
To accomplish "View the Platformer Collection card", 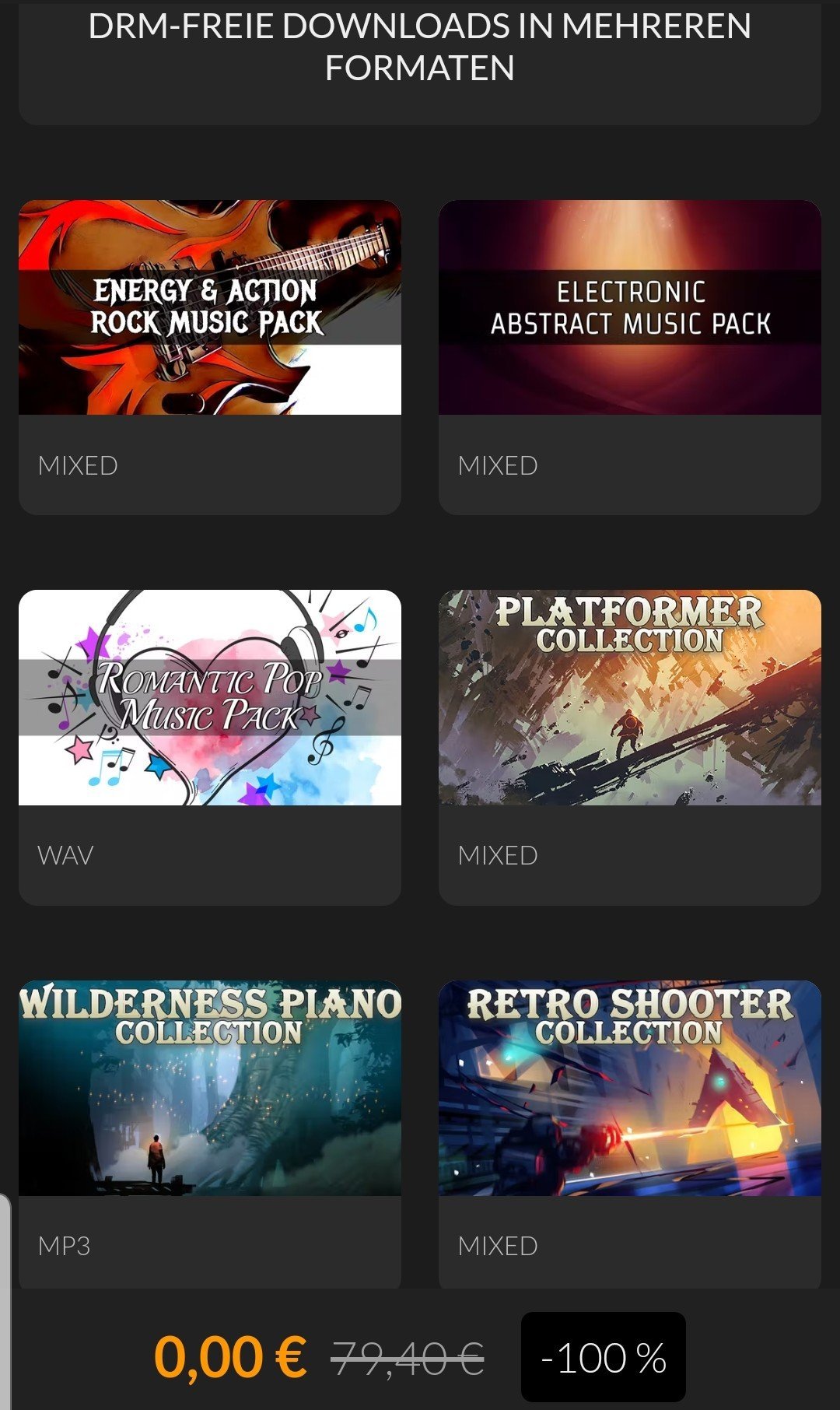I will point(630,747).
